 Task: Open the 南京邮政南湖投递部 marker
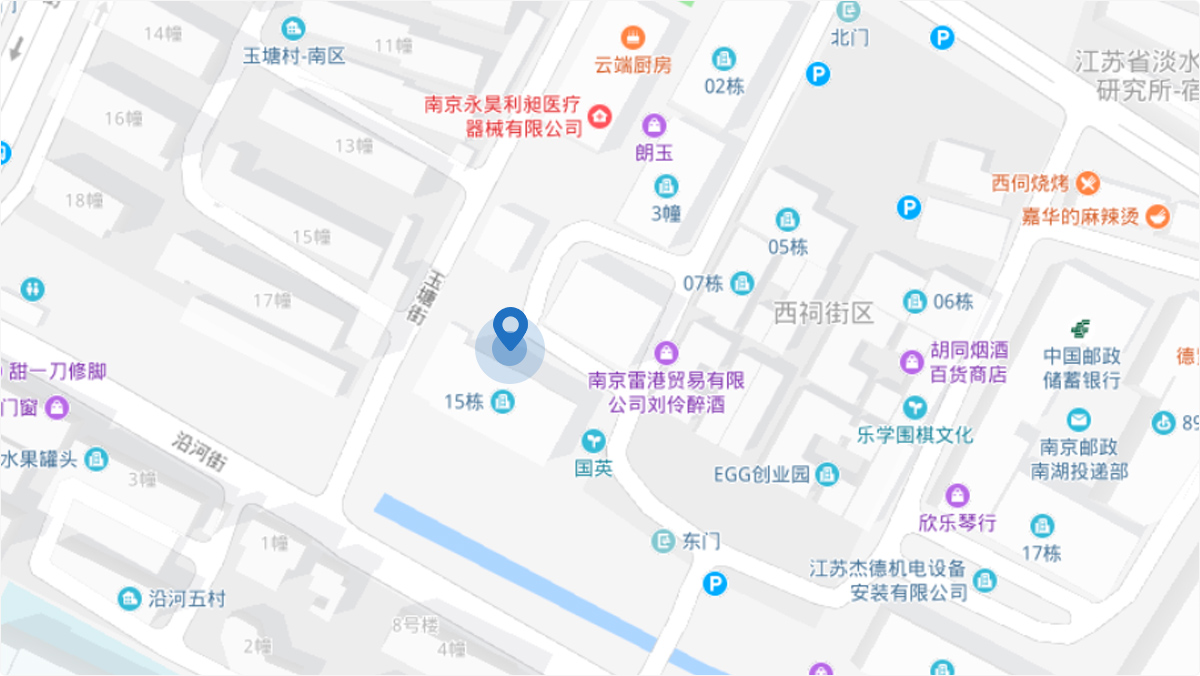(1078, 420)
